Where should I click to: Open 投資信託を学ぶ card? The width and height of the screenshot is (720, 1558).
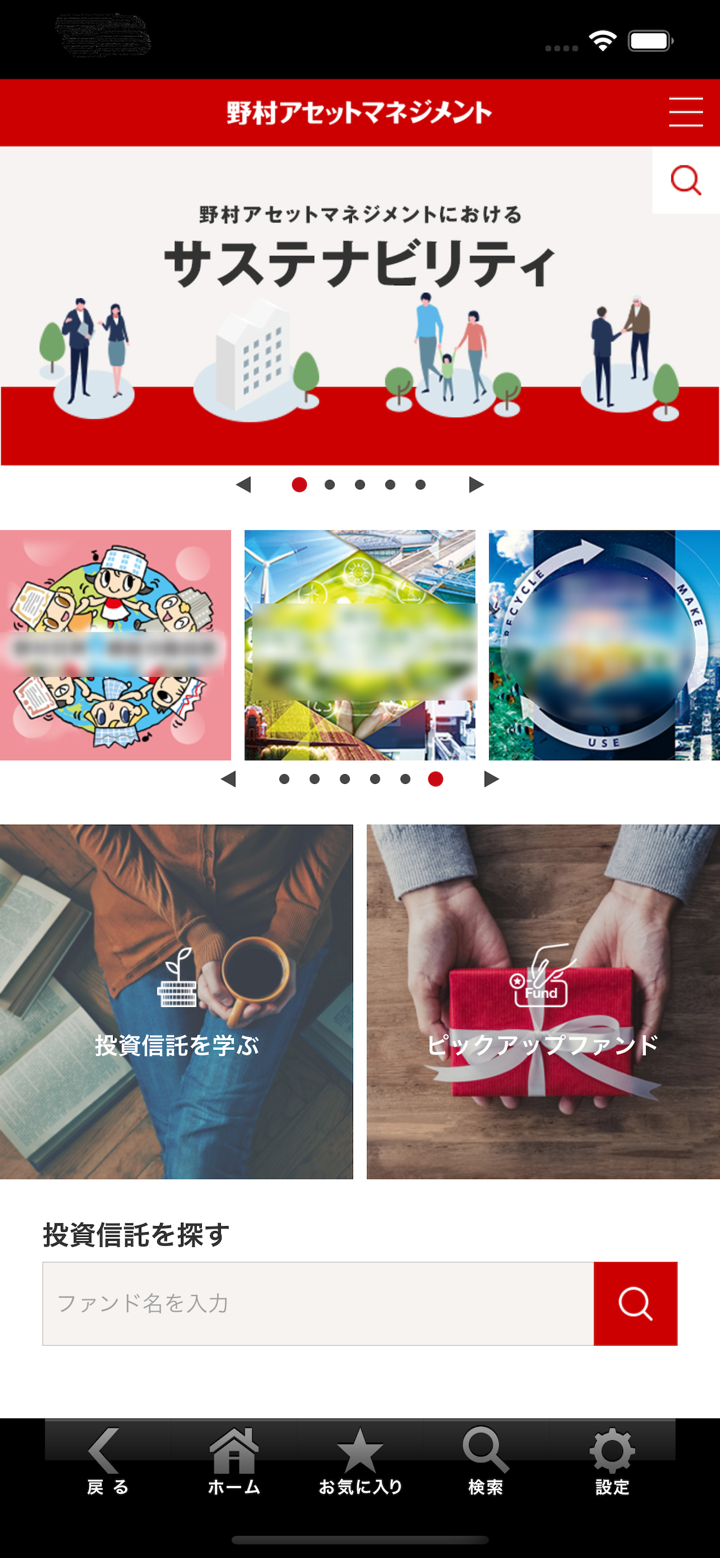(x=176, y=1002)
